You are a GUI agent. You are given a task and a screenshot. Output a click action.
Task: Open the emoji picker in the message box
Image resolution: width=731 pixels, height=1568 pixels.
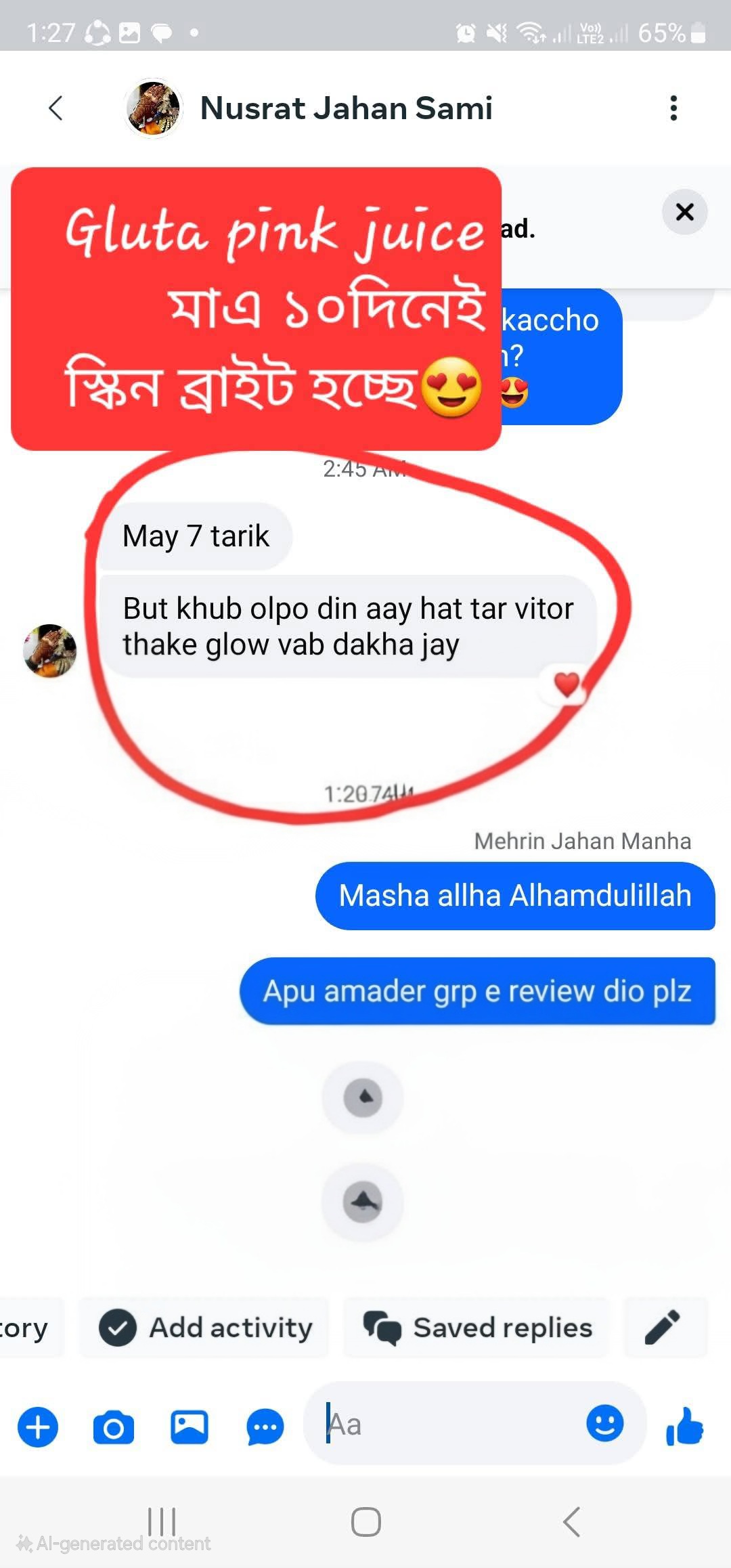point(604,1423)
